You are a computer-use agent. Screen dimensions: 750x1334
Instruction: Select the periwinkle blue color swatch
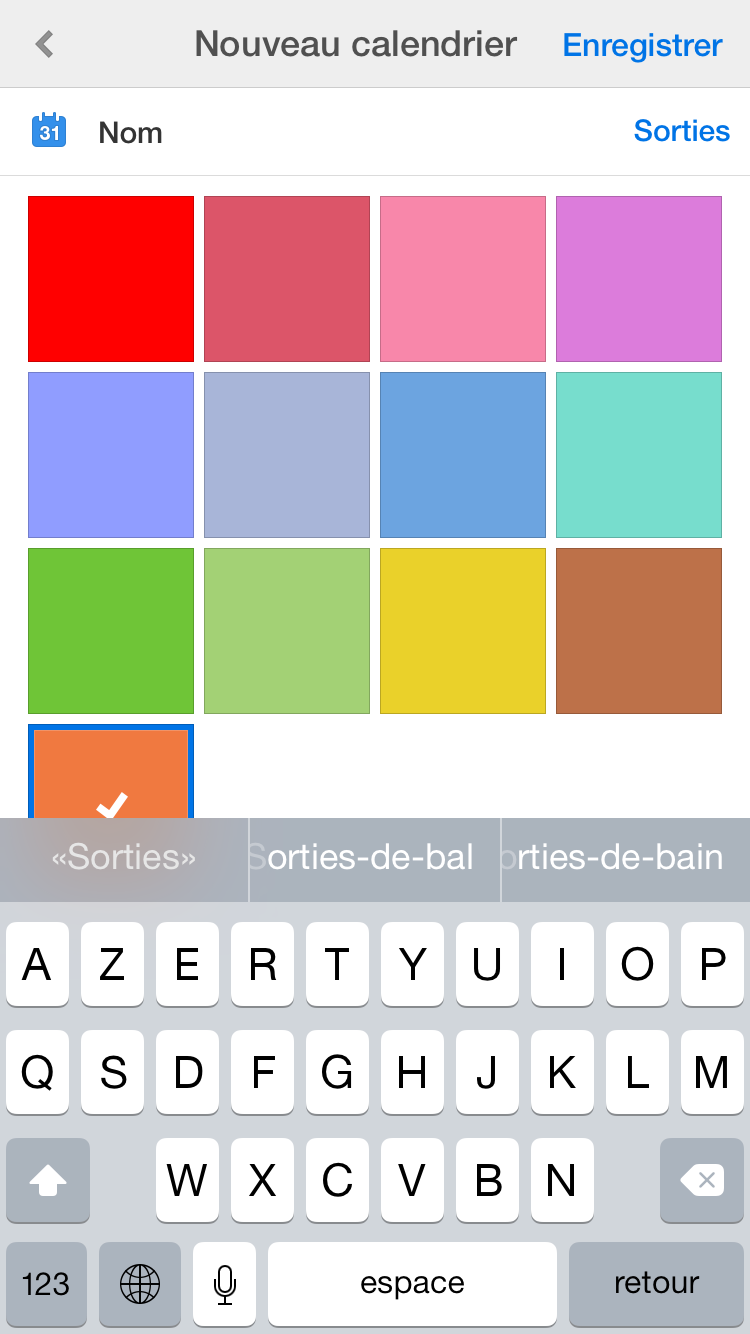(111, 455)
